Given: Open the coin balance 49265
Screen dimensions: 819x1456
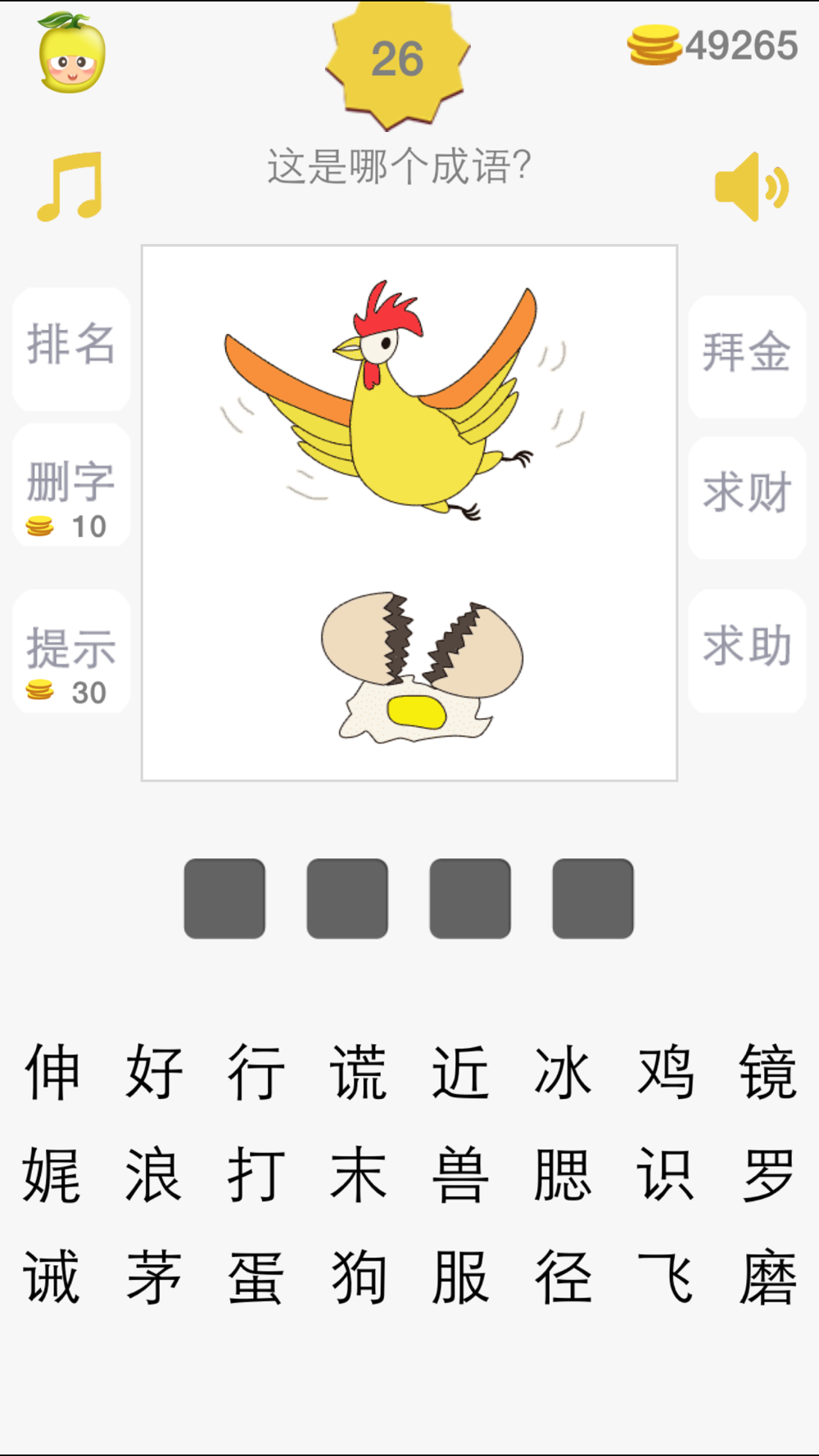Looking at the screenshot, I should 713,45.
